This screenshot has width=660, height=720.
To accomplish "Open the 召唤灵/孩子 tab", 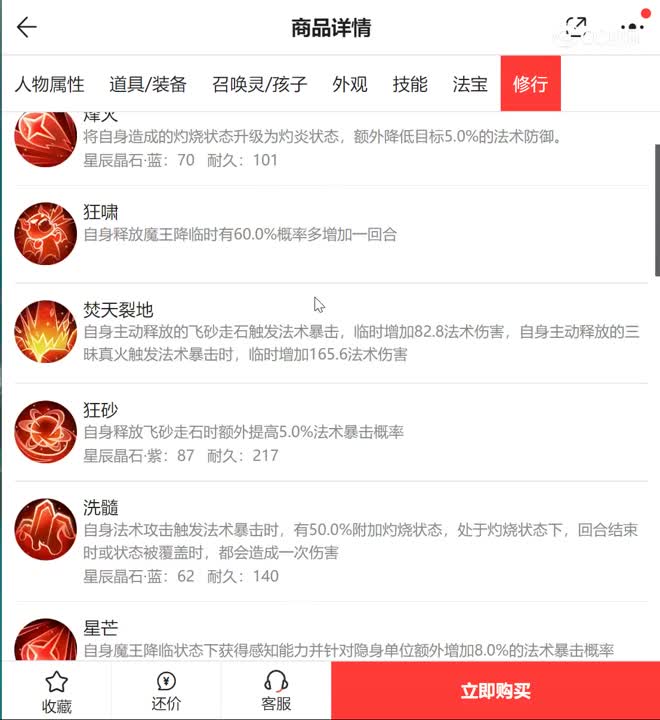I will click(x=259, y=84).
